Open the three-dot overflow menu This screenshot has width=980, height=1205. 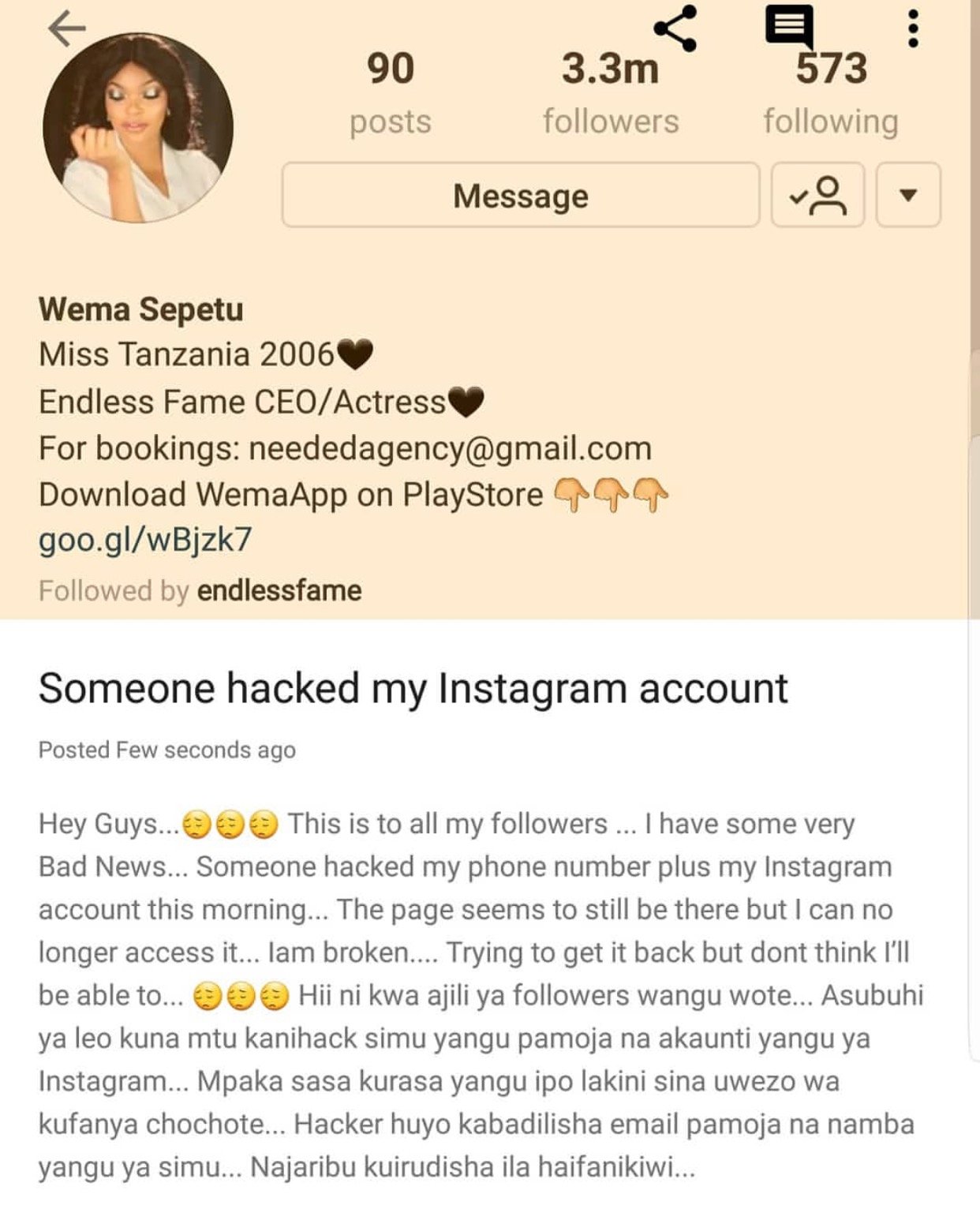point(913,29)
